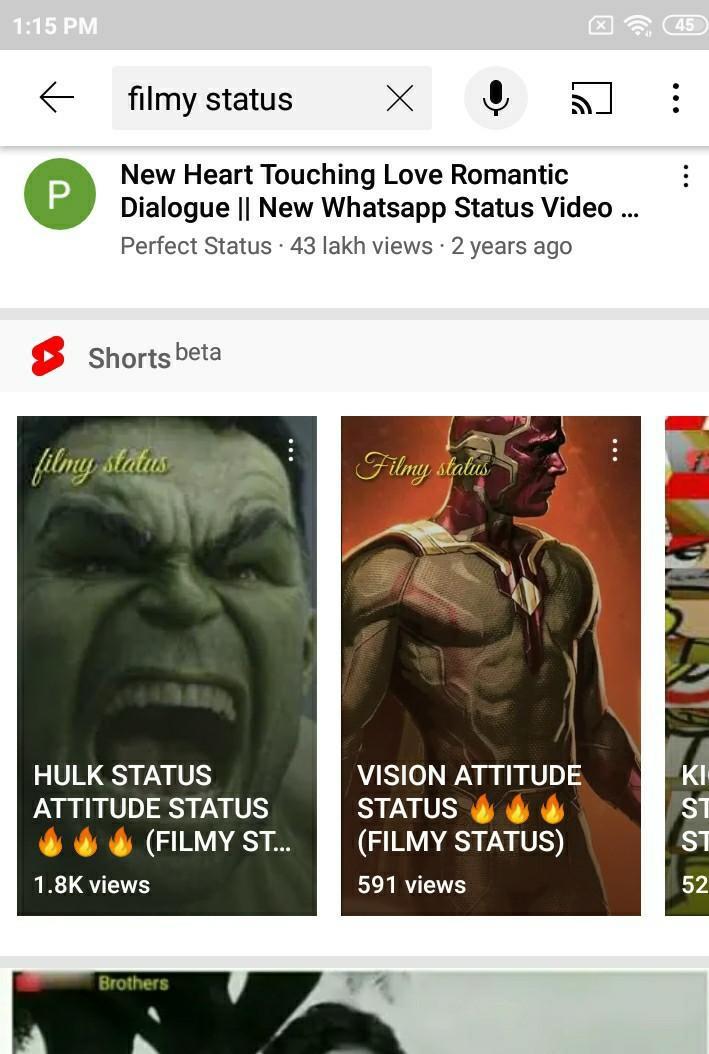Open options for the Vision Attitude short
709x1054 pixels.
click(615, 450)
